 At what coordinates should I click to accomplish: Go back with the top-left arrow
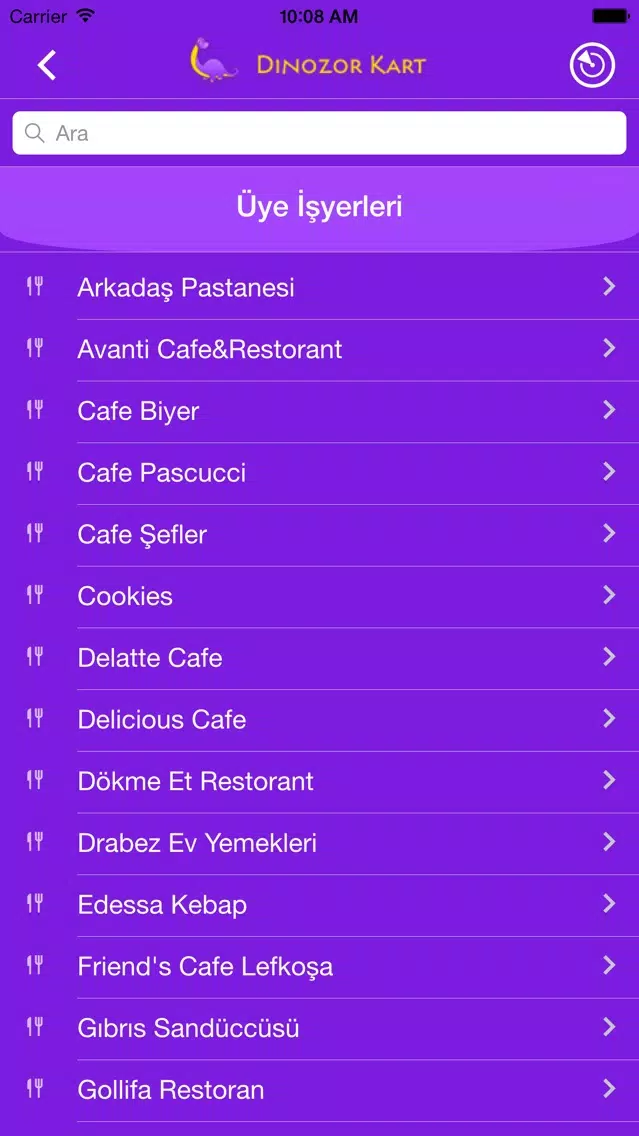(47, 65)
